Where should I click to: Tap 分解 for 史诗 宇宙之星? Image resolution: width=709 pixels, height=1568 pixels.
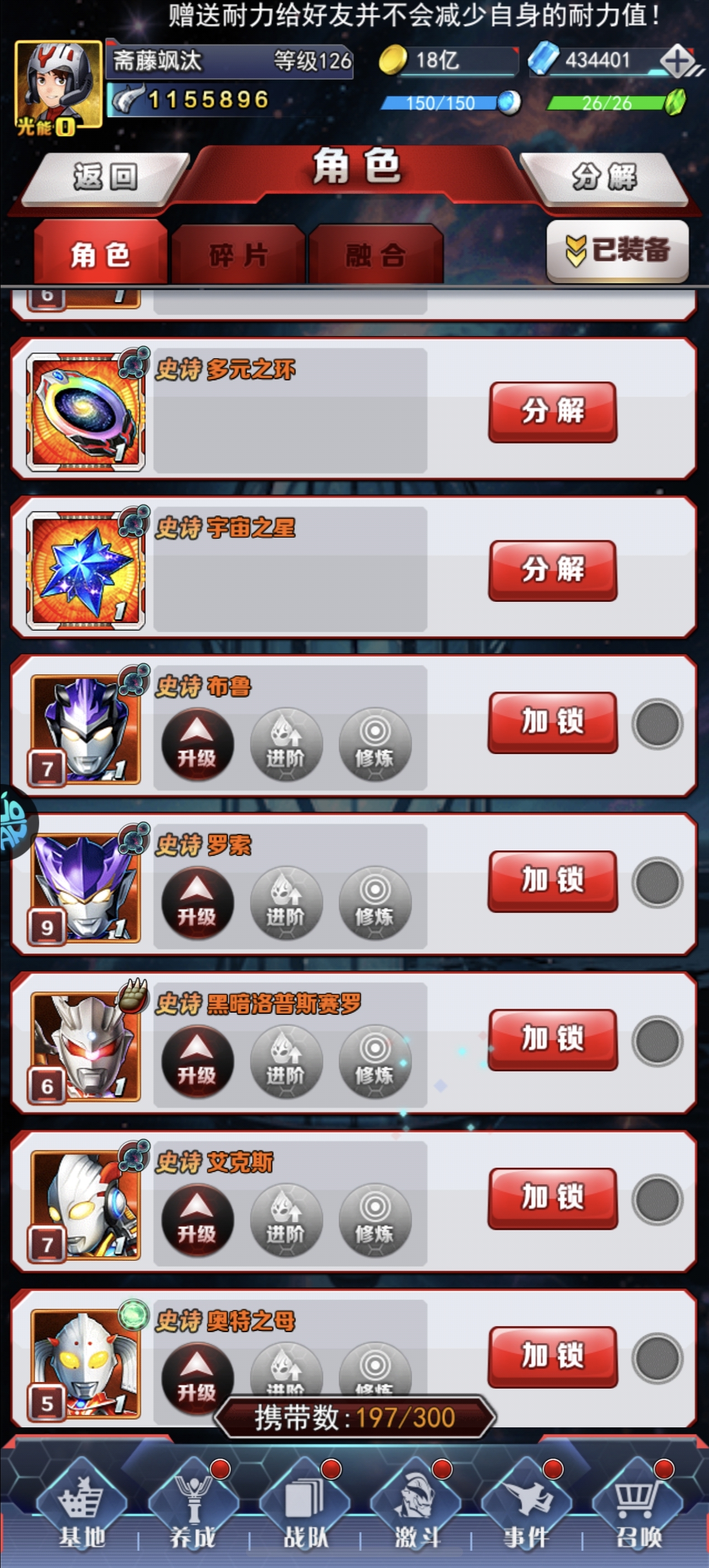[x=553, y=570]
